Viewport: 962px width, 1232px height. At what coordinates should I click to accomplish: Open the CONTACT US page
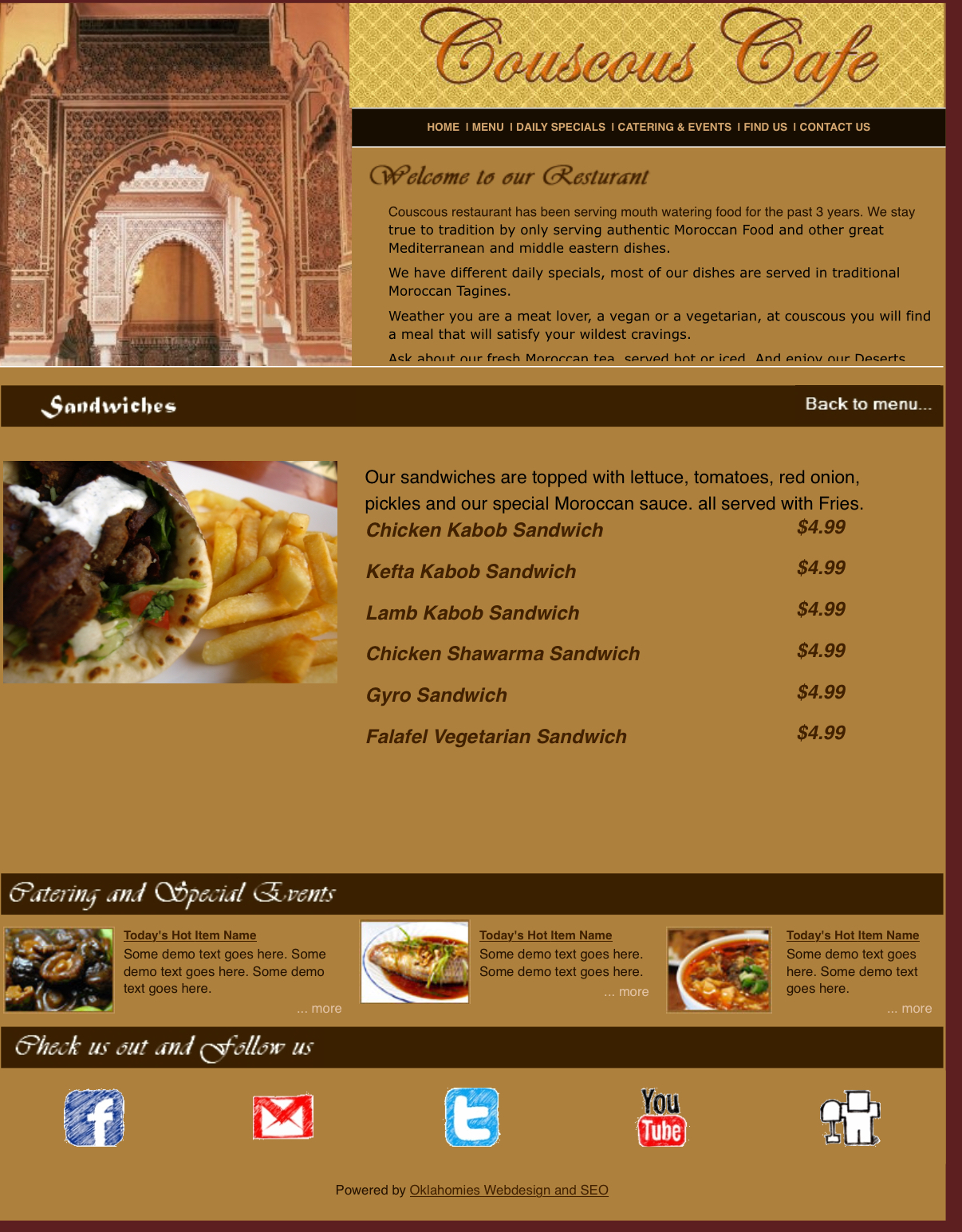[834, 127]
